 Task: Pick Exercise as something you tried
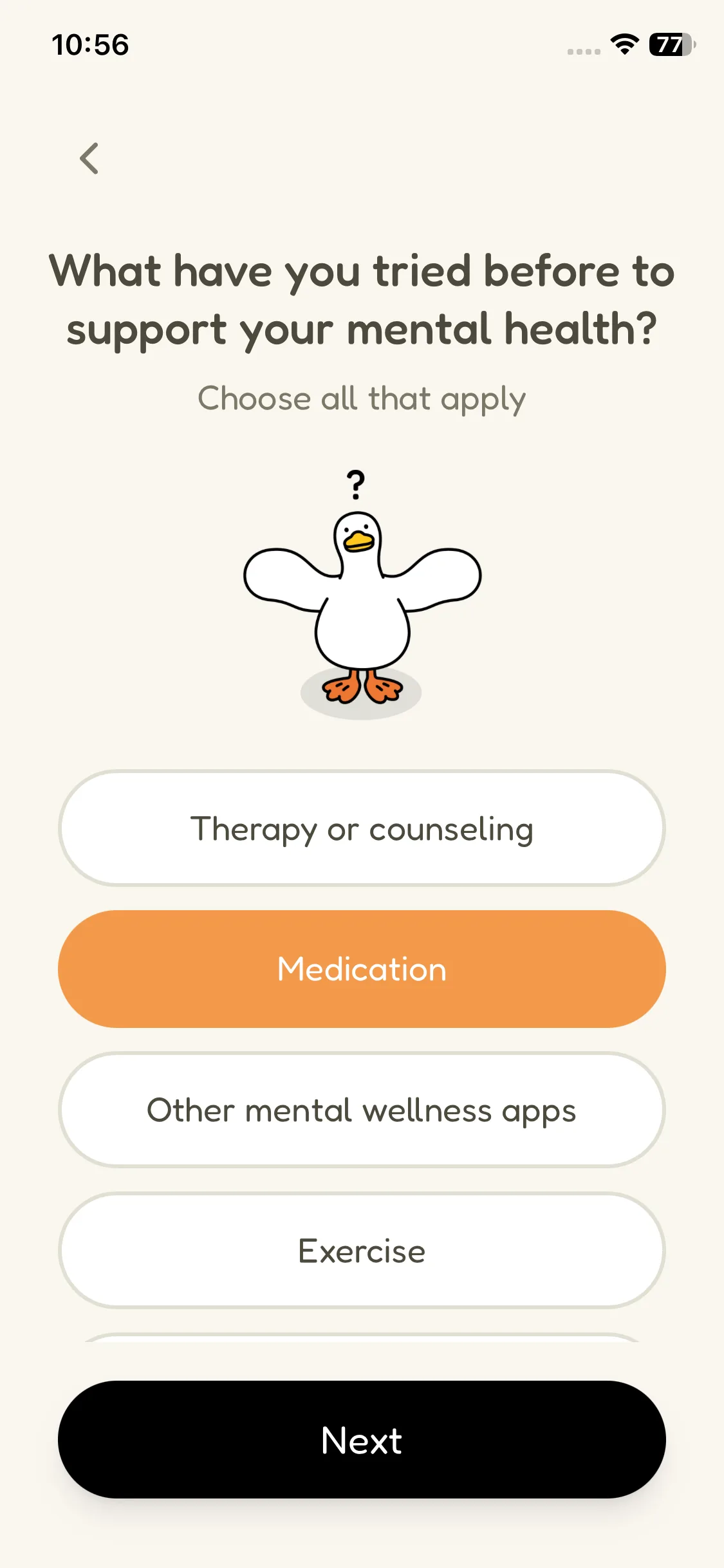click(362, 1251)
